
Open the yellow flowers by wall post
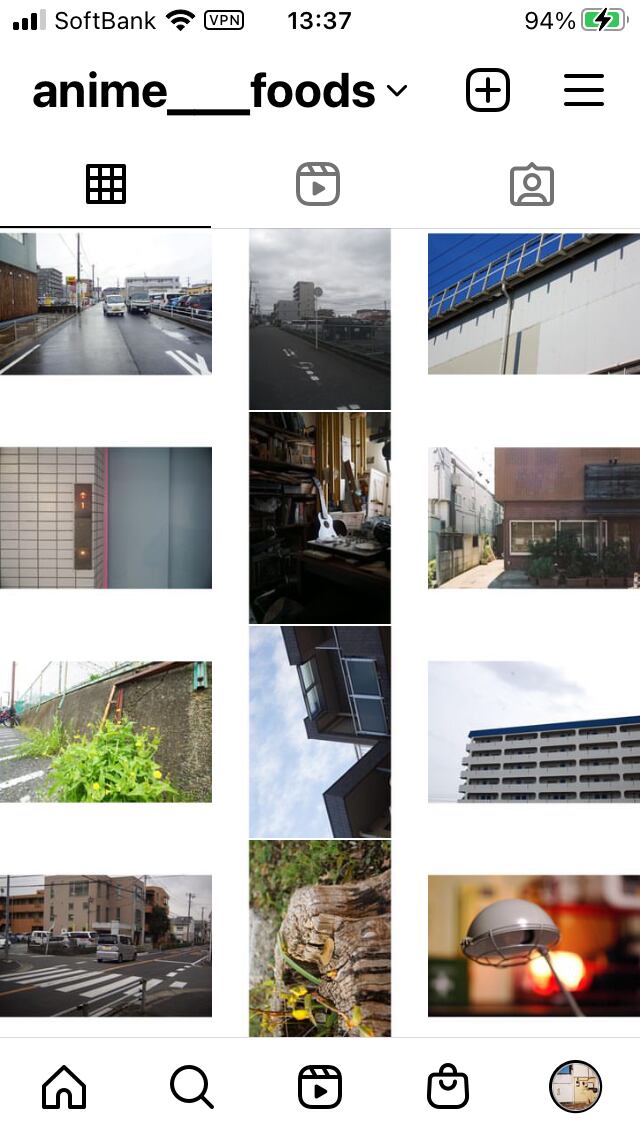click(x=106, y=732)
